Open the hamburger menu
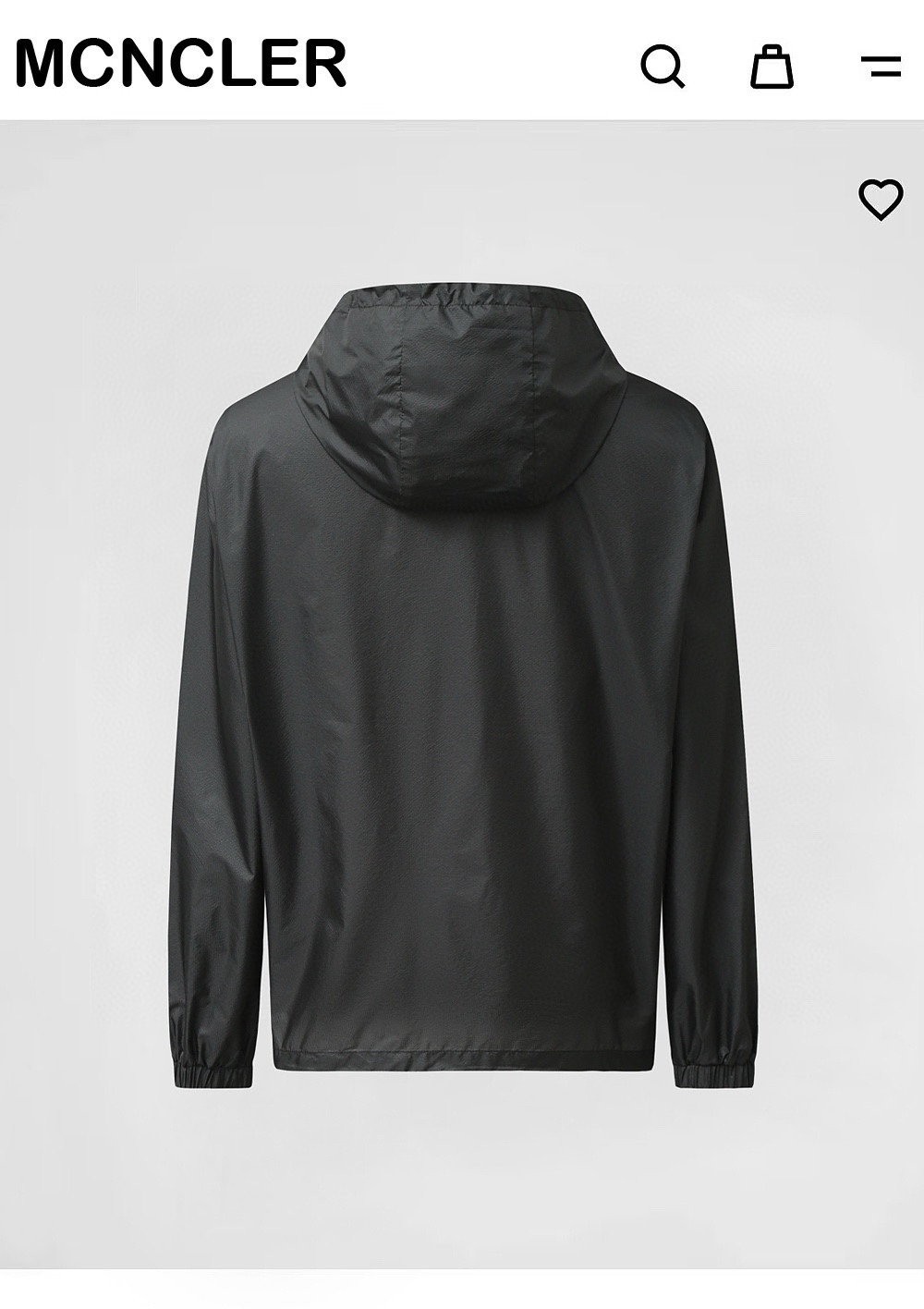The width and height of the screenshot is (924, 1309). pos(881,66)
